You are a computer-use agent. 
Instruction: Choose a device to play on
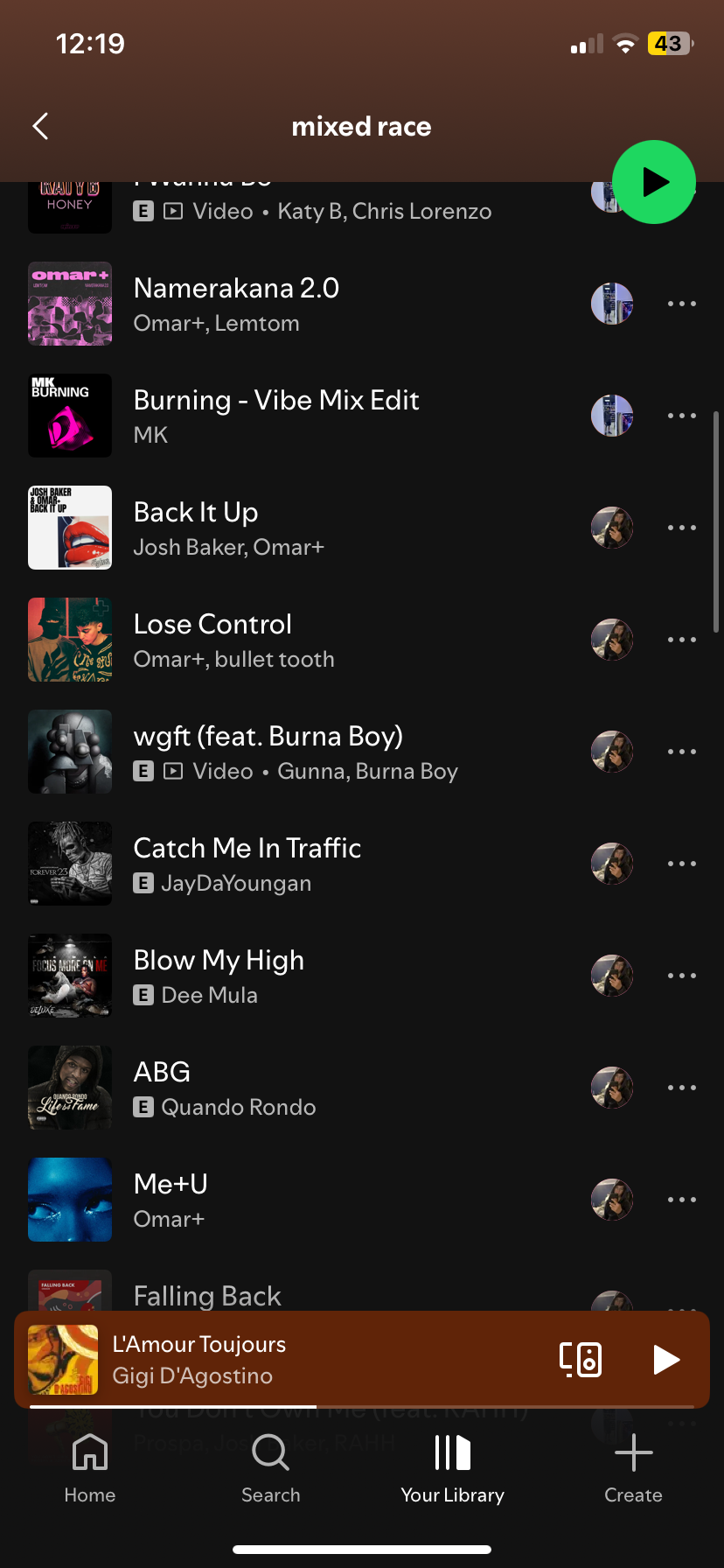tap(581, 1360)
